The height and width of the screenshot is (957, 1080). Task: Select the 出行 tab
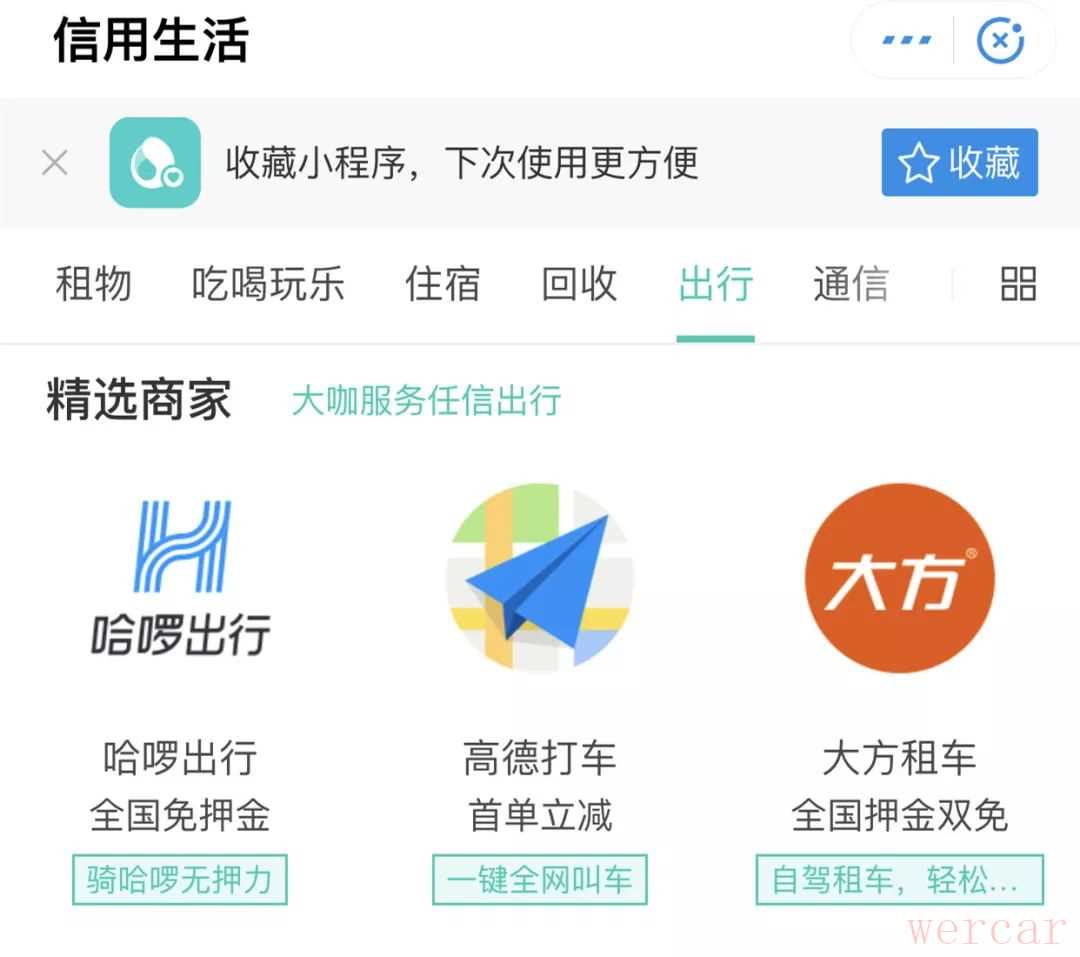(715, 284)
